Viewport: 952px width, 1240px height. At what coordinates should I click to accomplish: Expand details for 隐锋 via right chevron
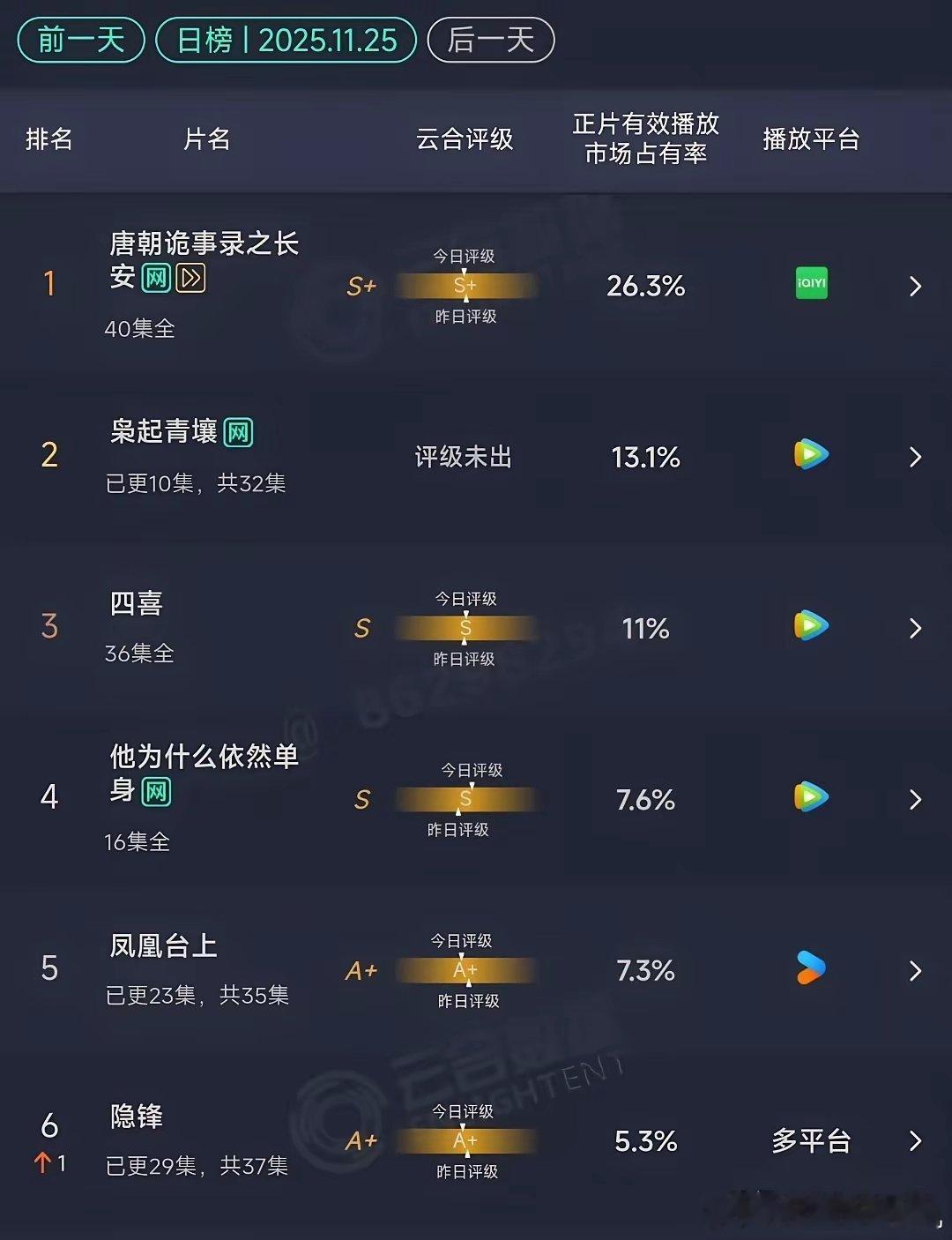(x=914, y=1141)
